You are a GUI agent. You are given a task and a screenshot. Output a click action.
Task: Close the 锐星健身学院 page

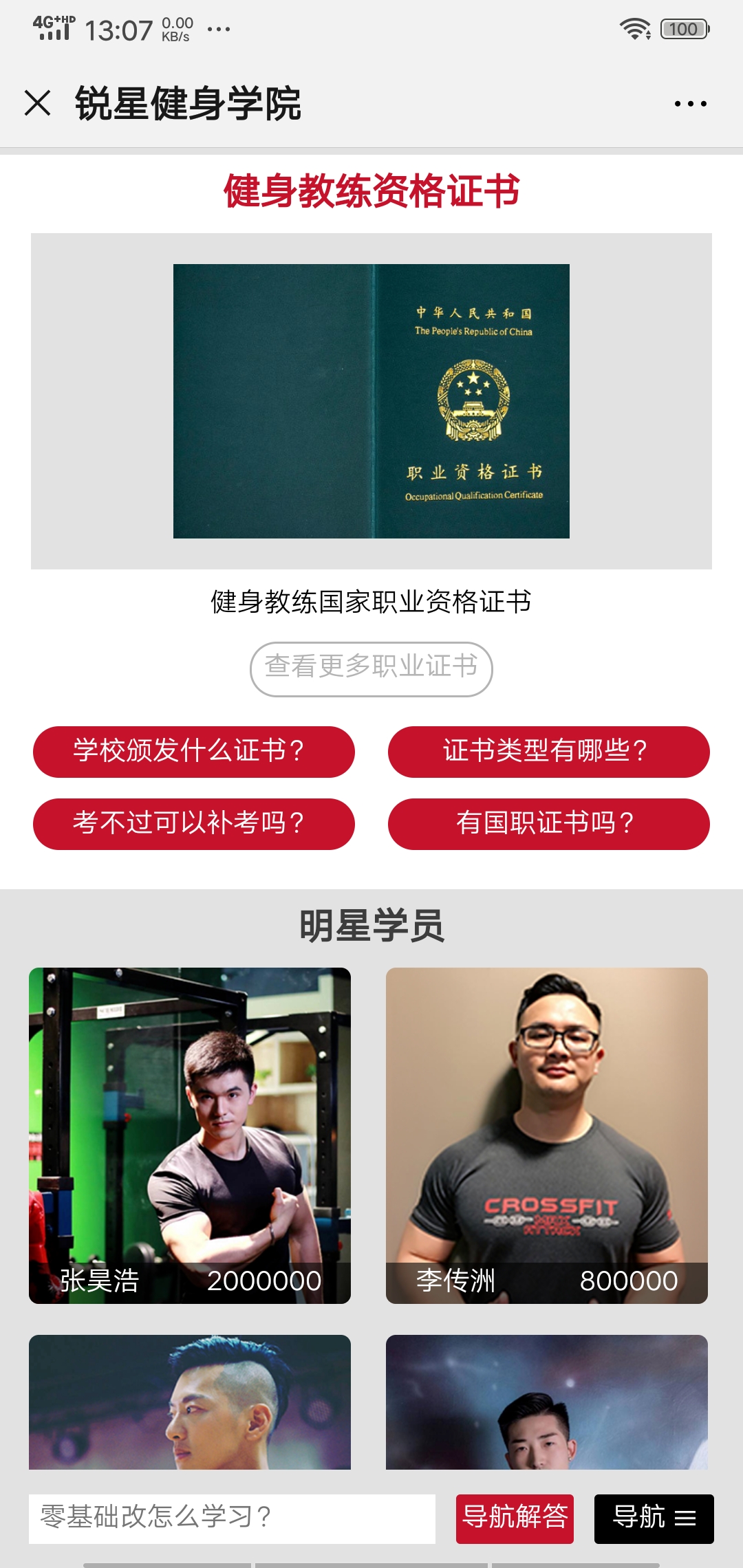(x=37, y=104)
